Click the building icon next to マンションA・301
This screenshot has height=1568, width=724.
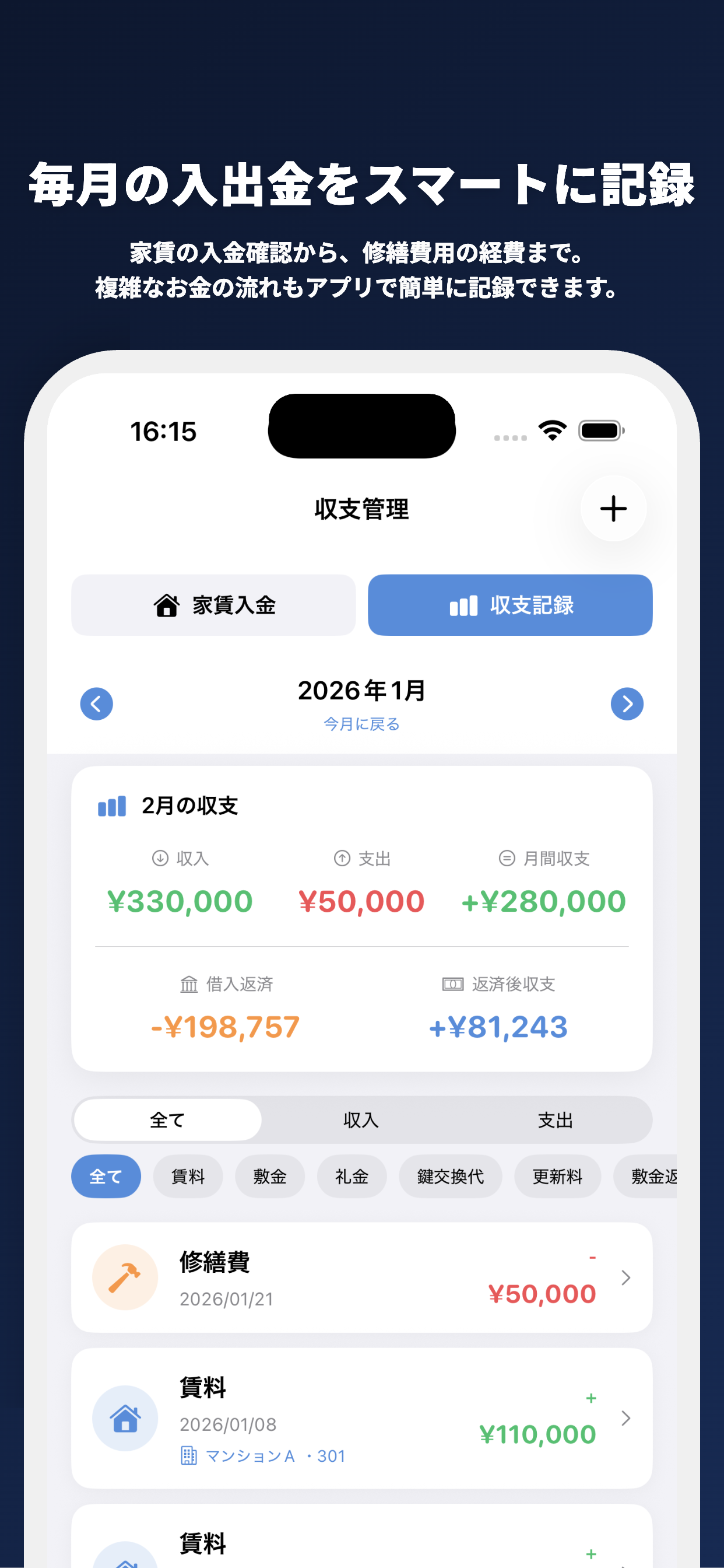189,1456
